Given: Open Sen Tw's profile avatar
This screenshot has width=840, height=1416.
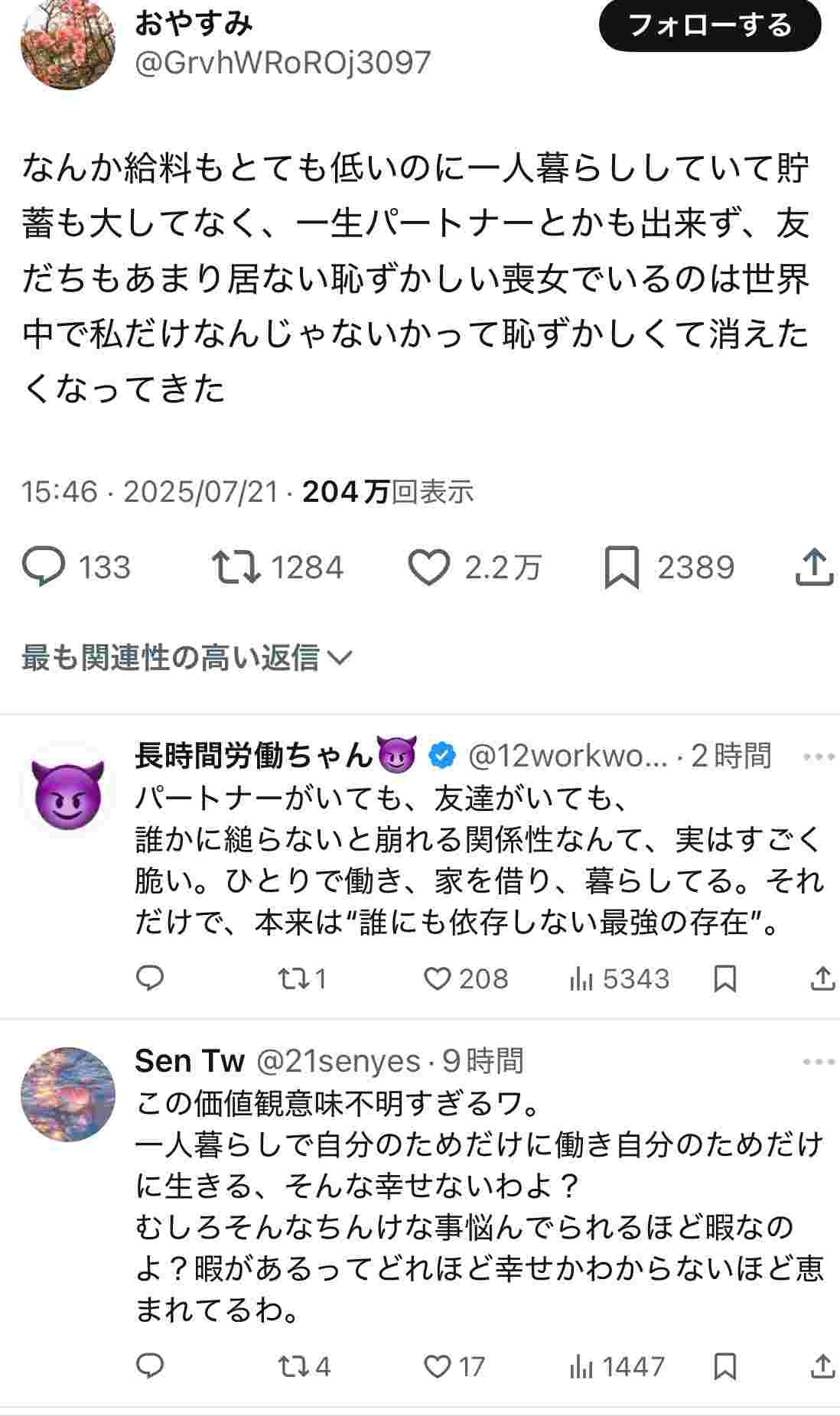Looking at the screenshot, I should click(x=68, y=1094).
